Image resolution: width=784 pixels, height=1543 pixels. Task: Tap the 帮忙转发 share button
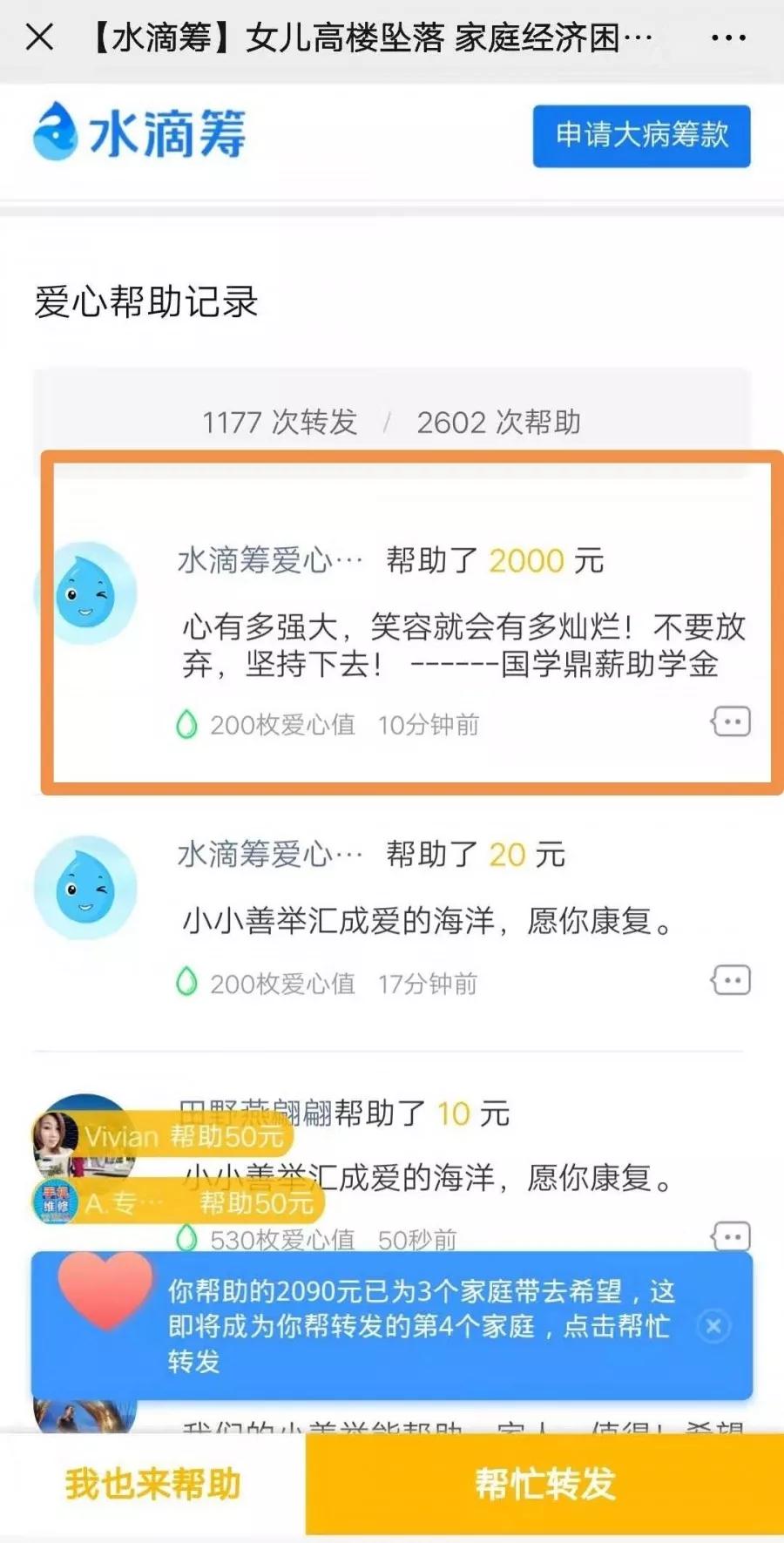click(544, 1485)
